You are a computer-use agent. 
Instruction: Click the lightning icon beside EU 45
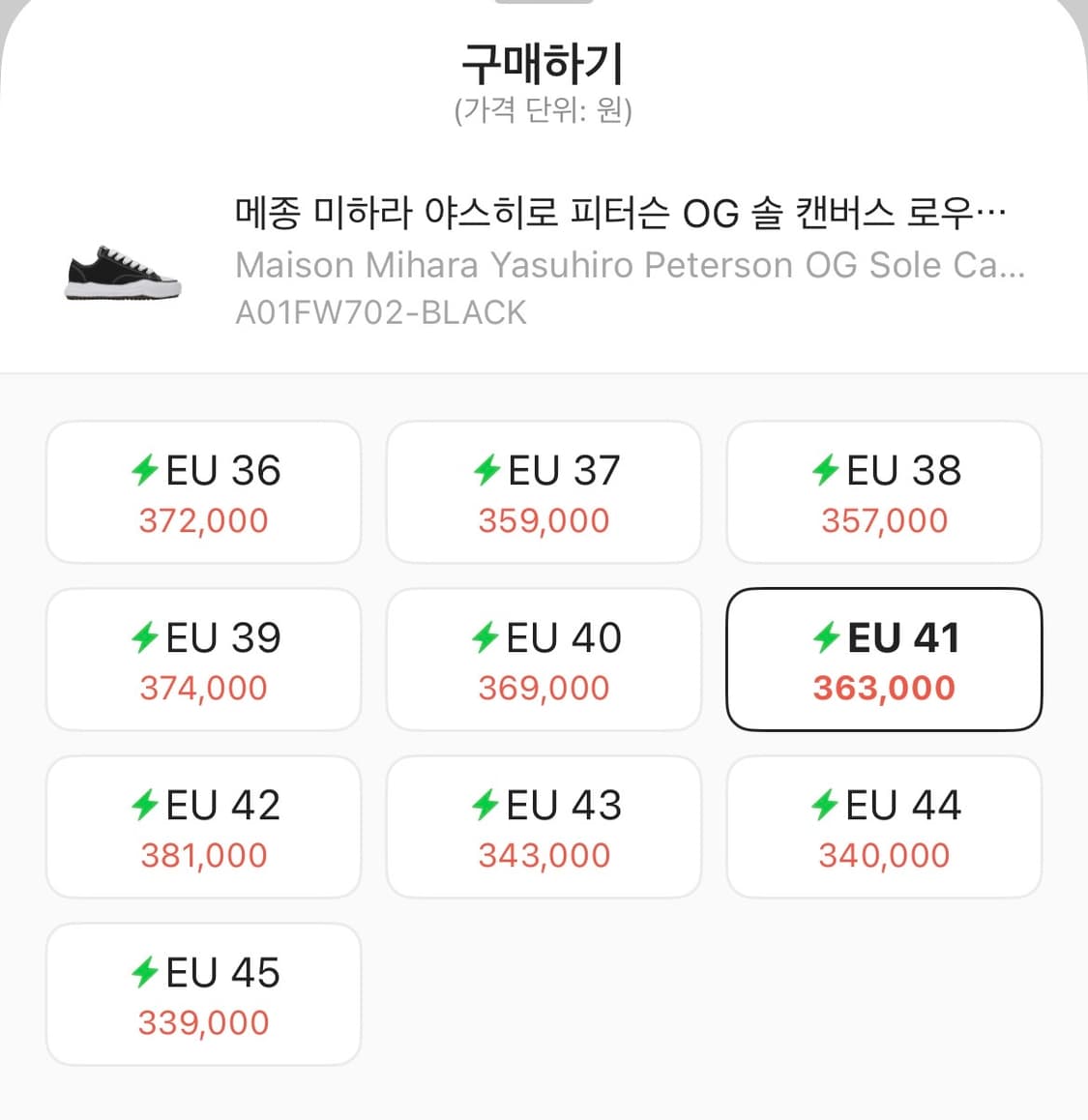pyautogui.click(x=143, y=971)
